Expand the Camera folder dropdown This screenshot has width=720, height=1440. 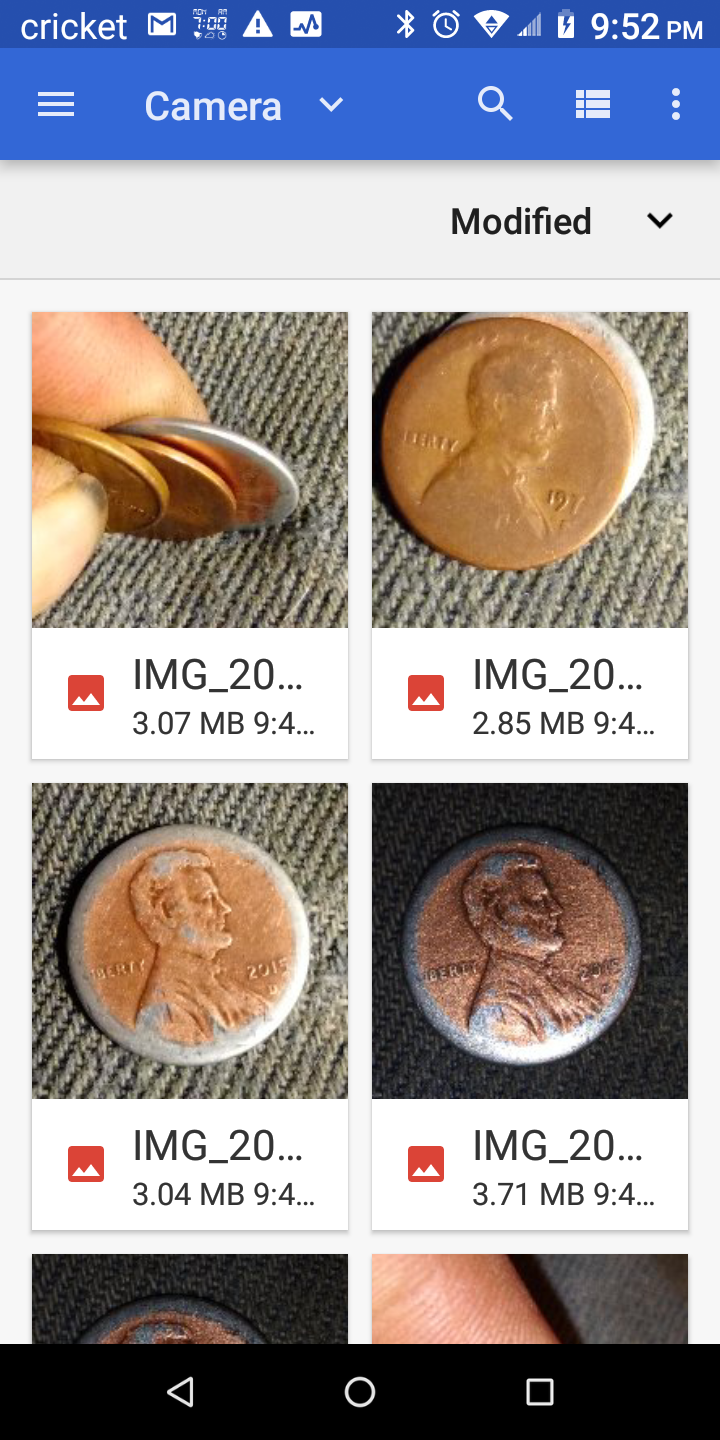click(x=331, y=105)
